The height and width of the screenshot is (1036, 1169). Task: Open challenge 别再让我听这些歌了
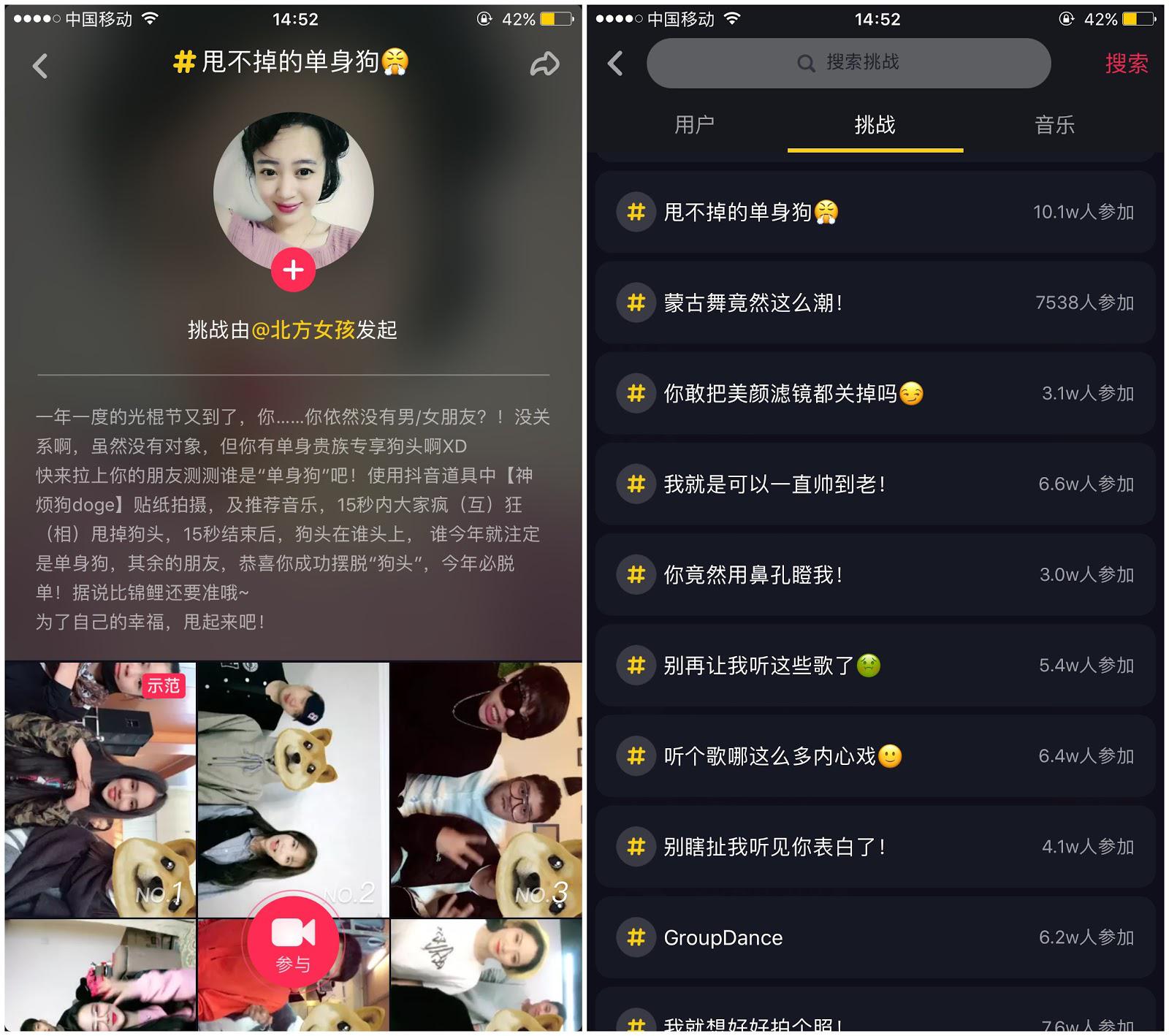875,665
